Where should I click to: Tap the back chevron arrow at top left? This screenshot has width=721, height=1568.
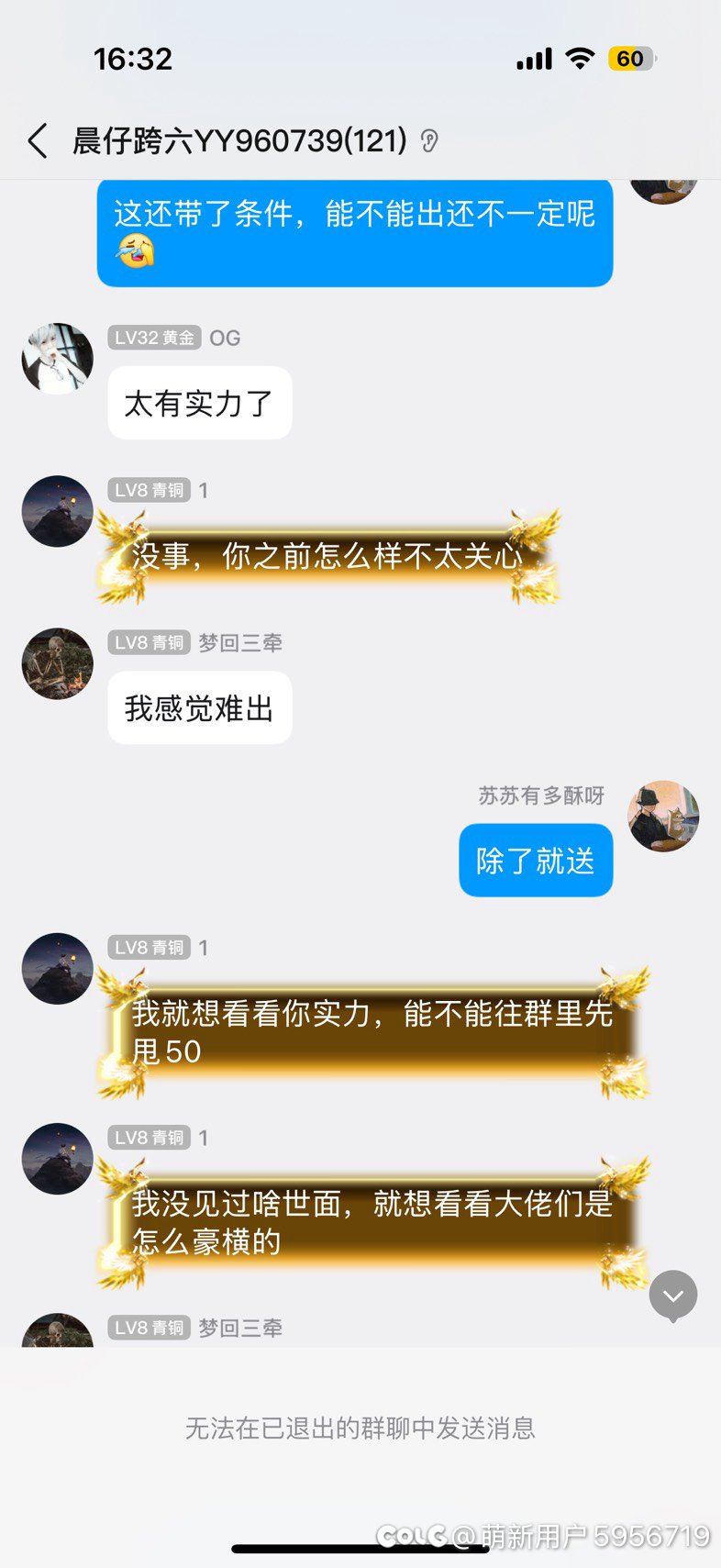(37, 142)
